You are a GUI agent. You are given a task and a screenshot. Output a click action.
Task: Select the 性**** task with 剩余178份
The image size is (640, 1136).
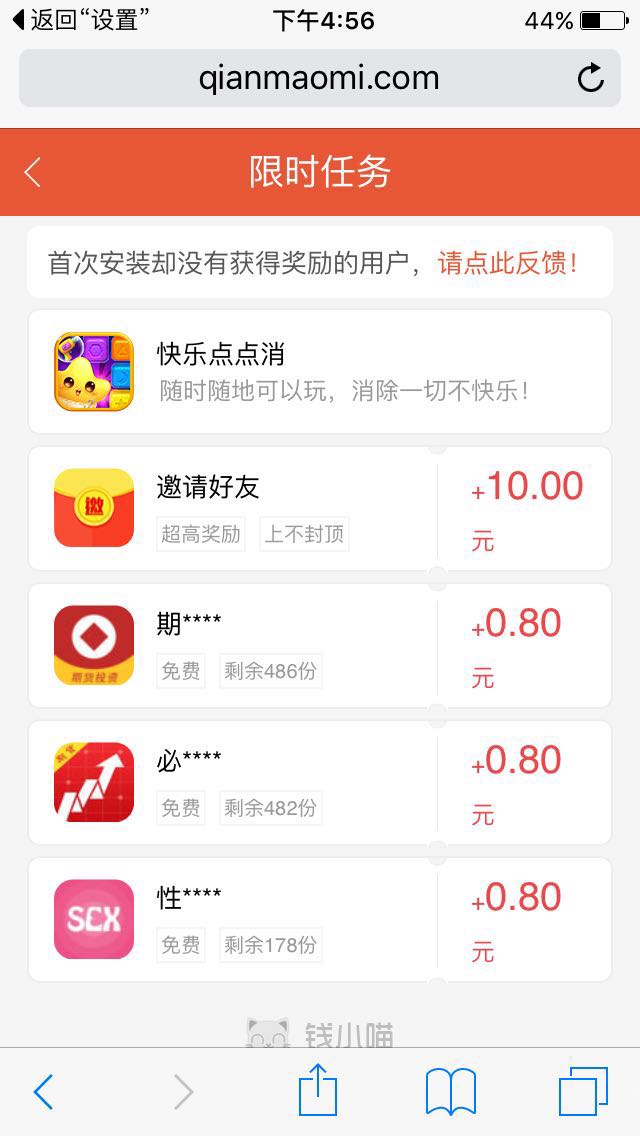click(x=319, y=919)
